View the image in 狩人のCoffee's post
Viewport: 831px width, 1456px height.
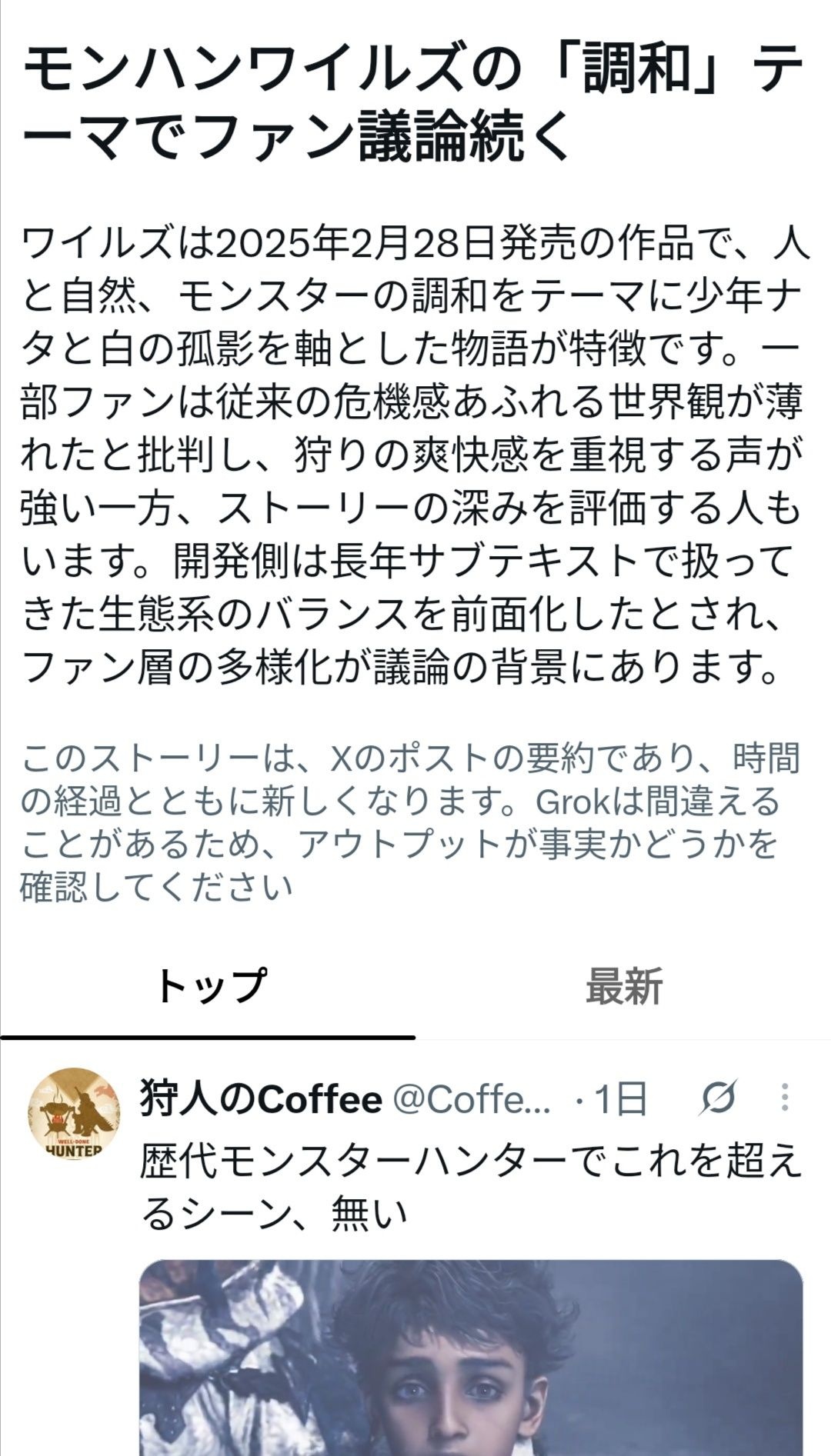click(x=471, y=1358)
